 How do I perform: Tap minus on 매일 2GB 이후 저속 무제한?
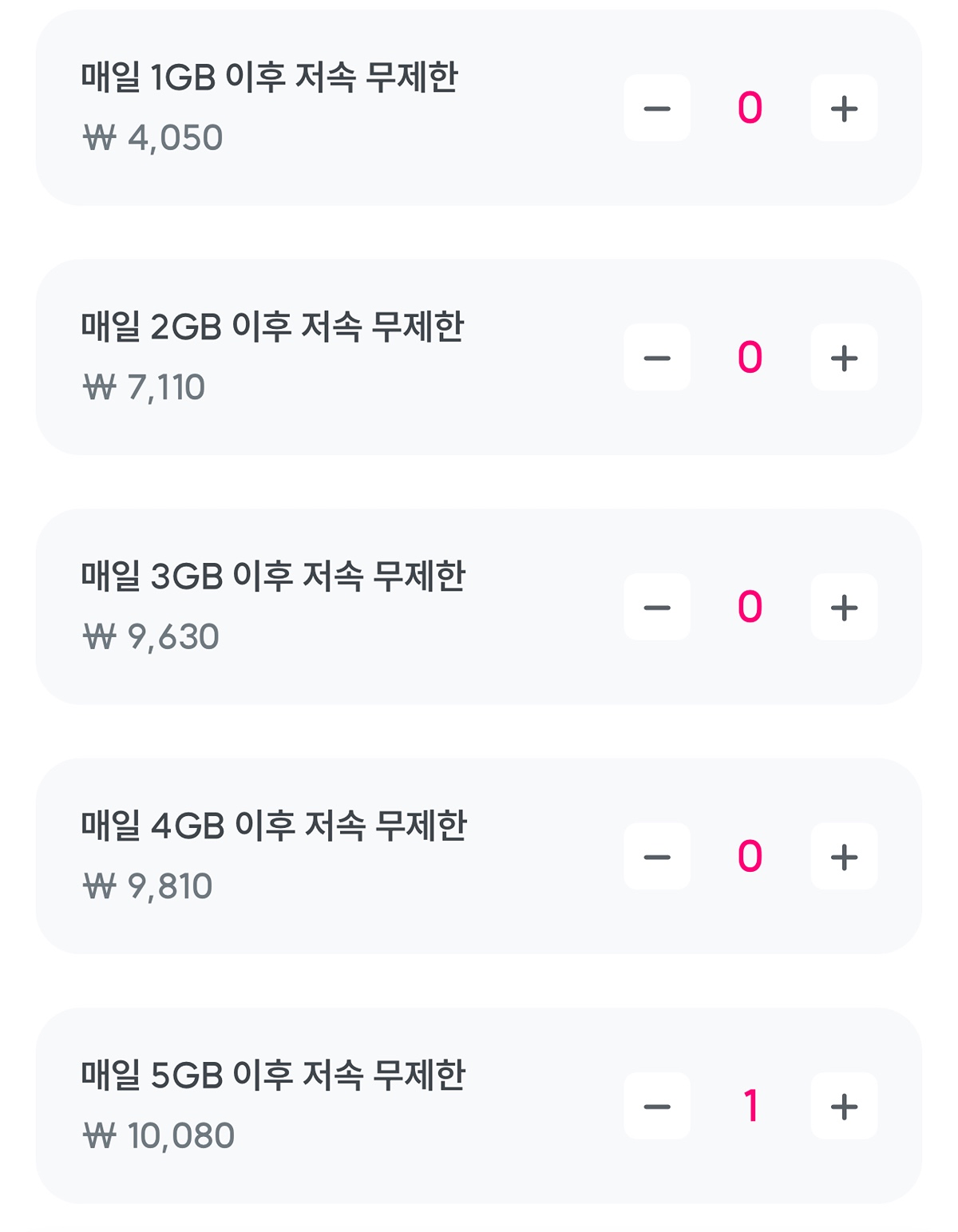(657, 358)
